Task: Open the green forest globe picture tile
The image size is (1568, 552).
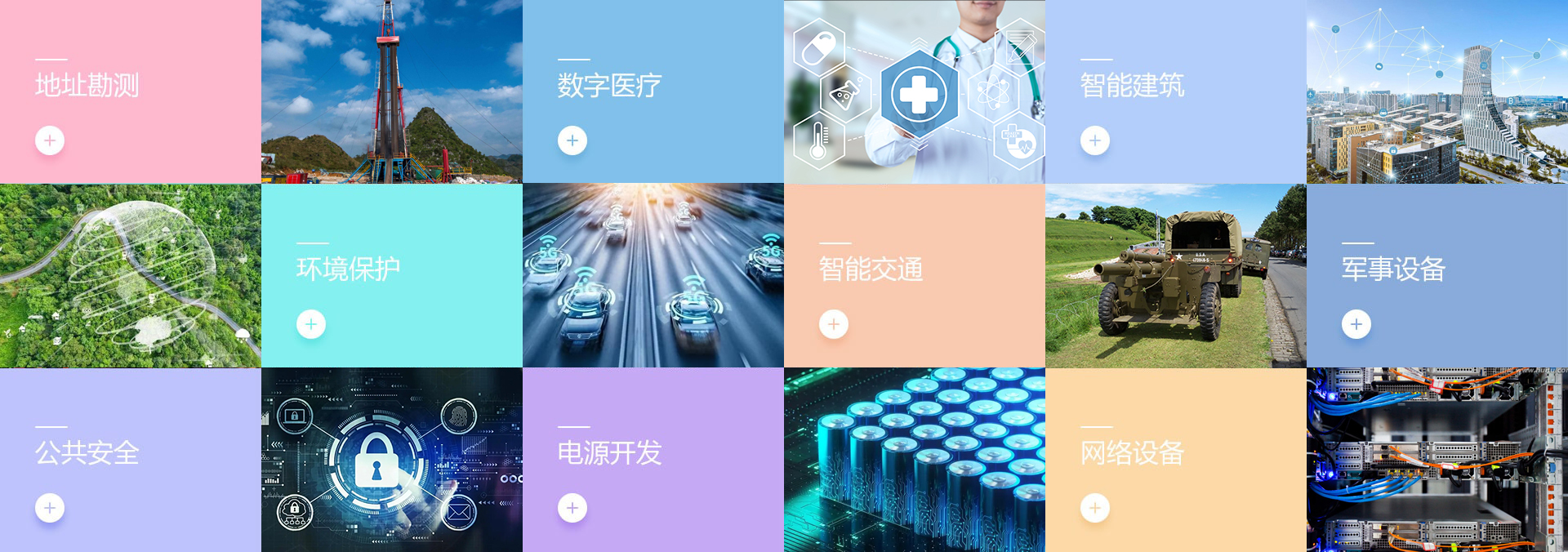Action: click(x=131, y=275)
